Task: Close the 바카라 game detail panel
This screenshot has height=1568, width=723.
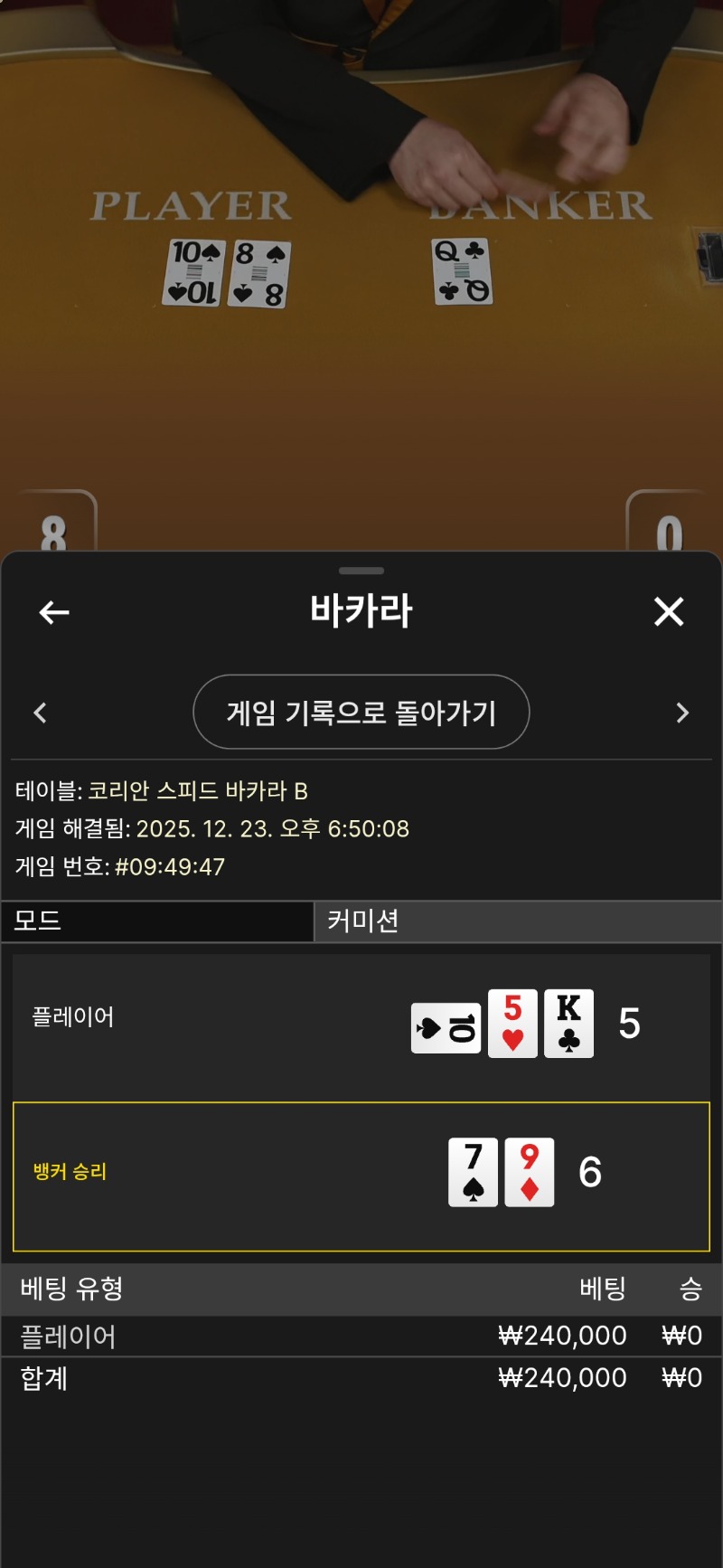Action: (669, 612)
